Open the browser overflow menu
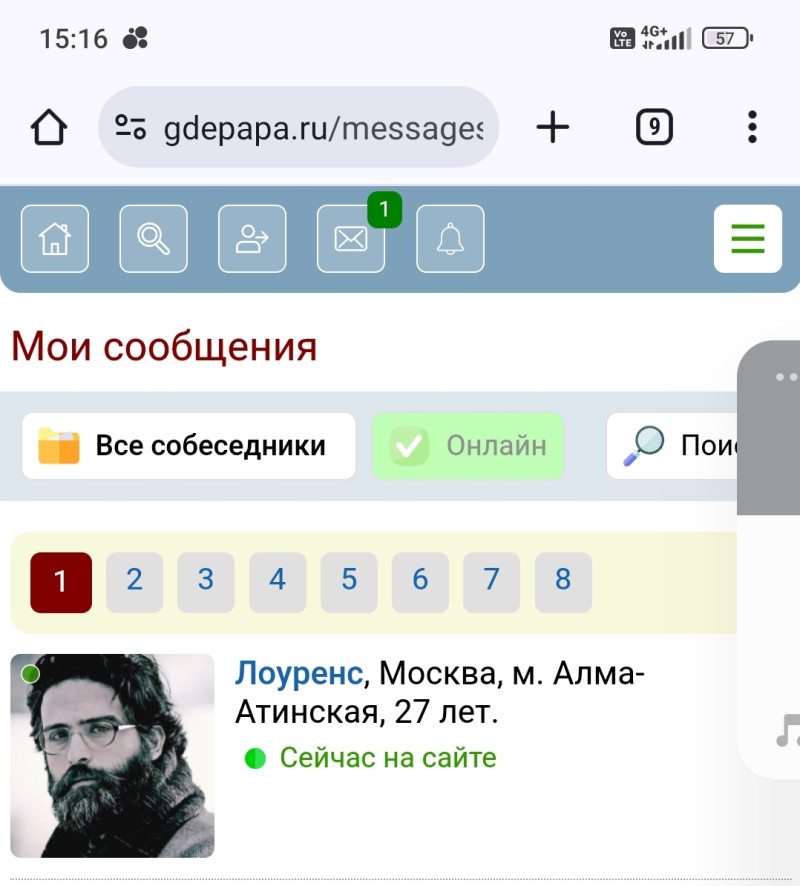This screenshot has width=800, height=886. pos(752,127)
